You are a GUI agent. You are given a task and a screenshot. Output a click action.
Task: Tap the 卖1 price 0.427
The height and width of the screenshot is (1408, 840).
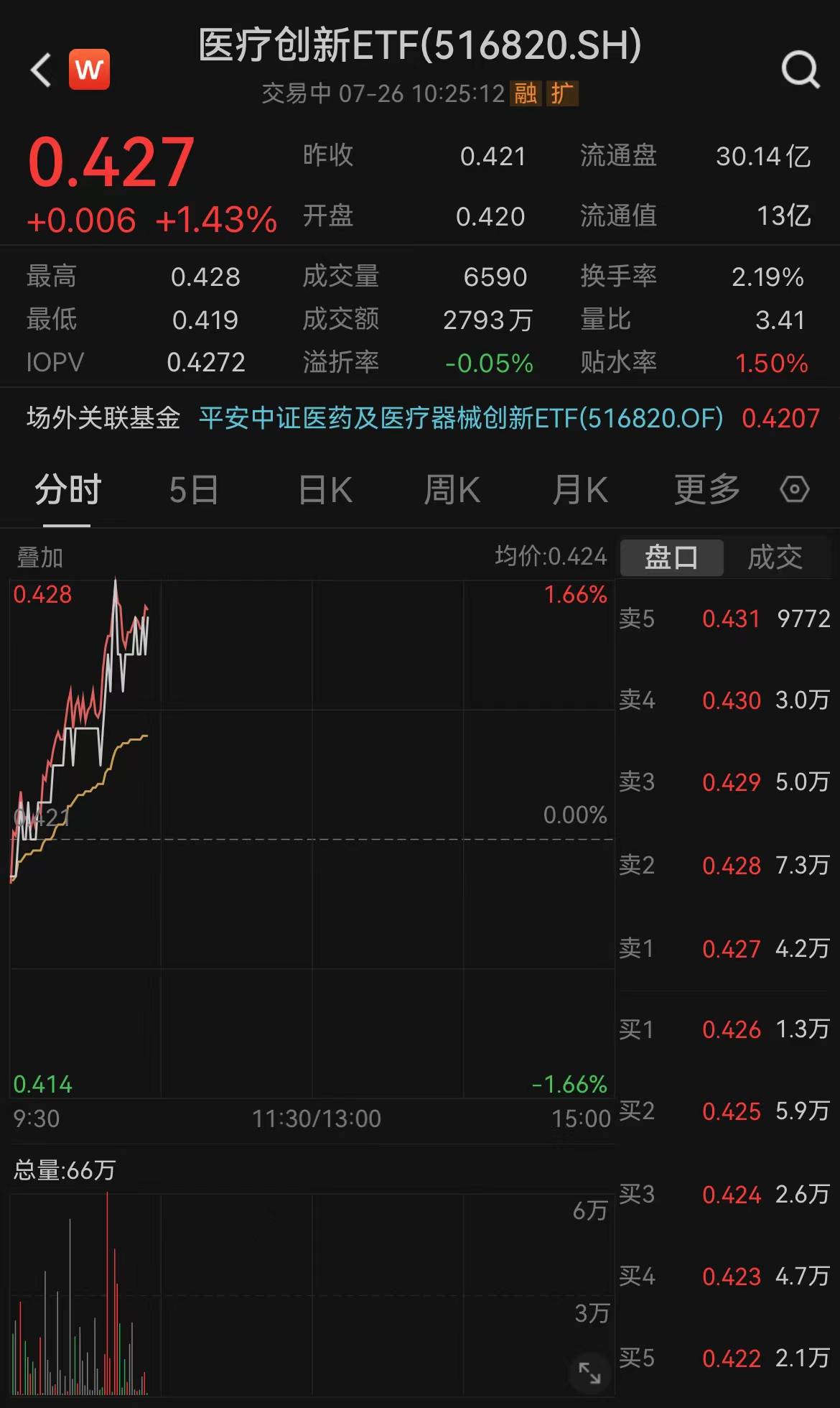click(731, 948)
